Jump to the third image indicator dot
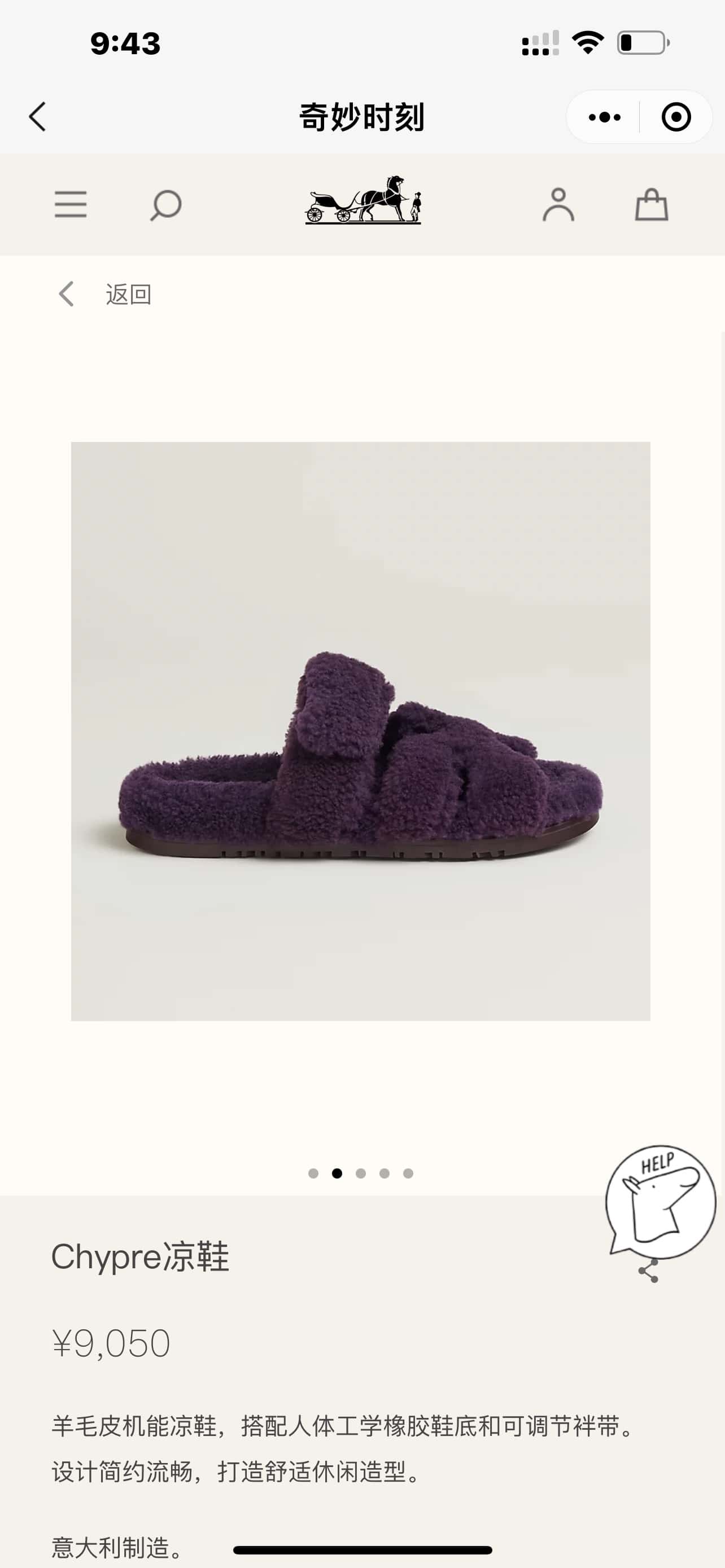Screen dimensions: 725x1568 [360, 1173]
